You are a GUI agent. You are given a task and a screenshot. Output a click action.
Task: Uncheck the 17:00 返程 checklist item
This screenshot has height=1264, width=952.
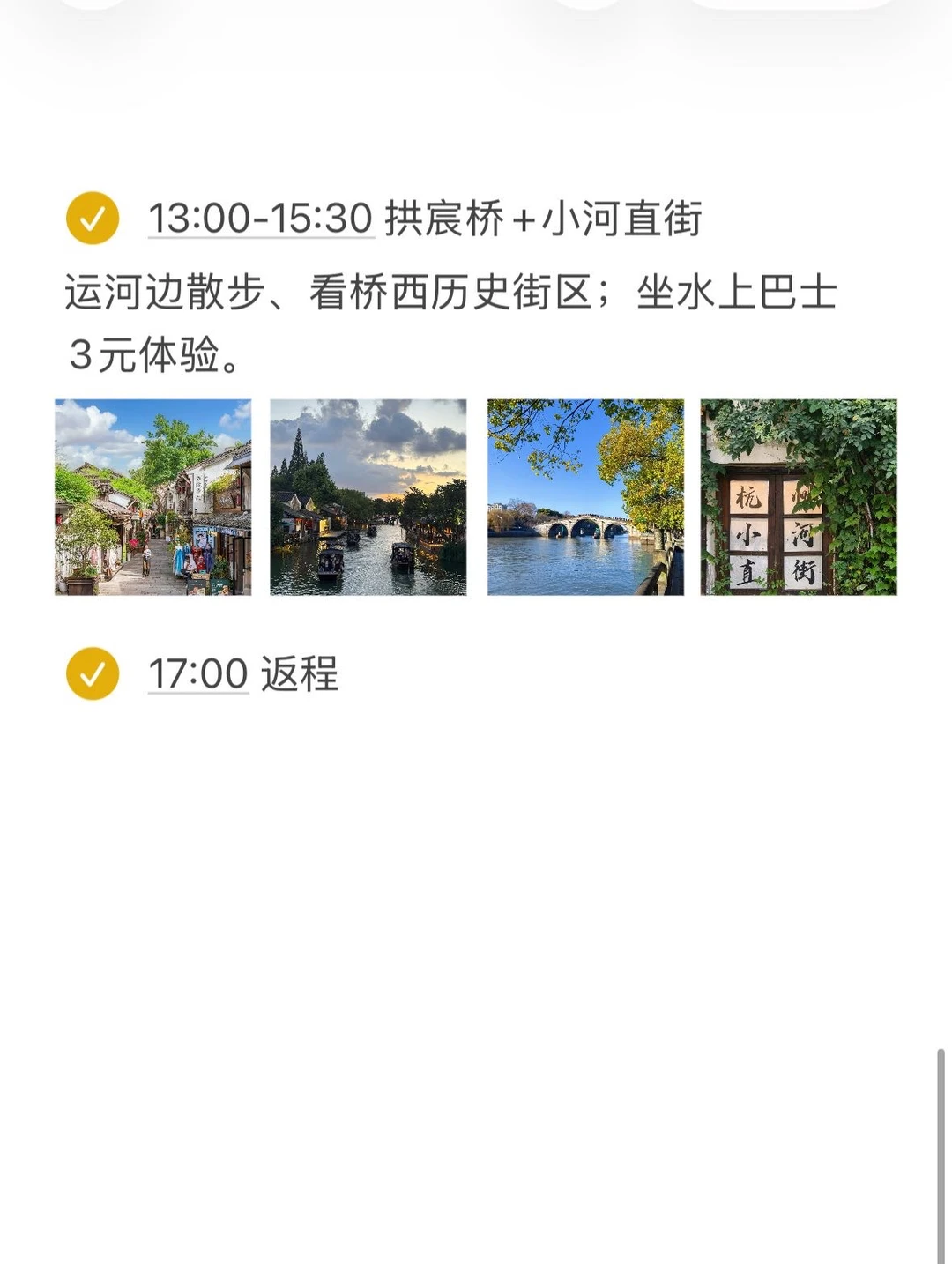tap(93, 673)
